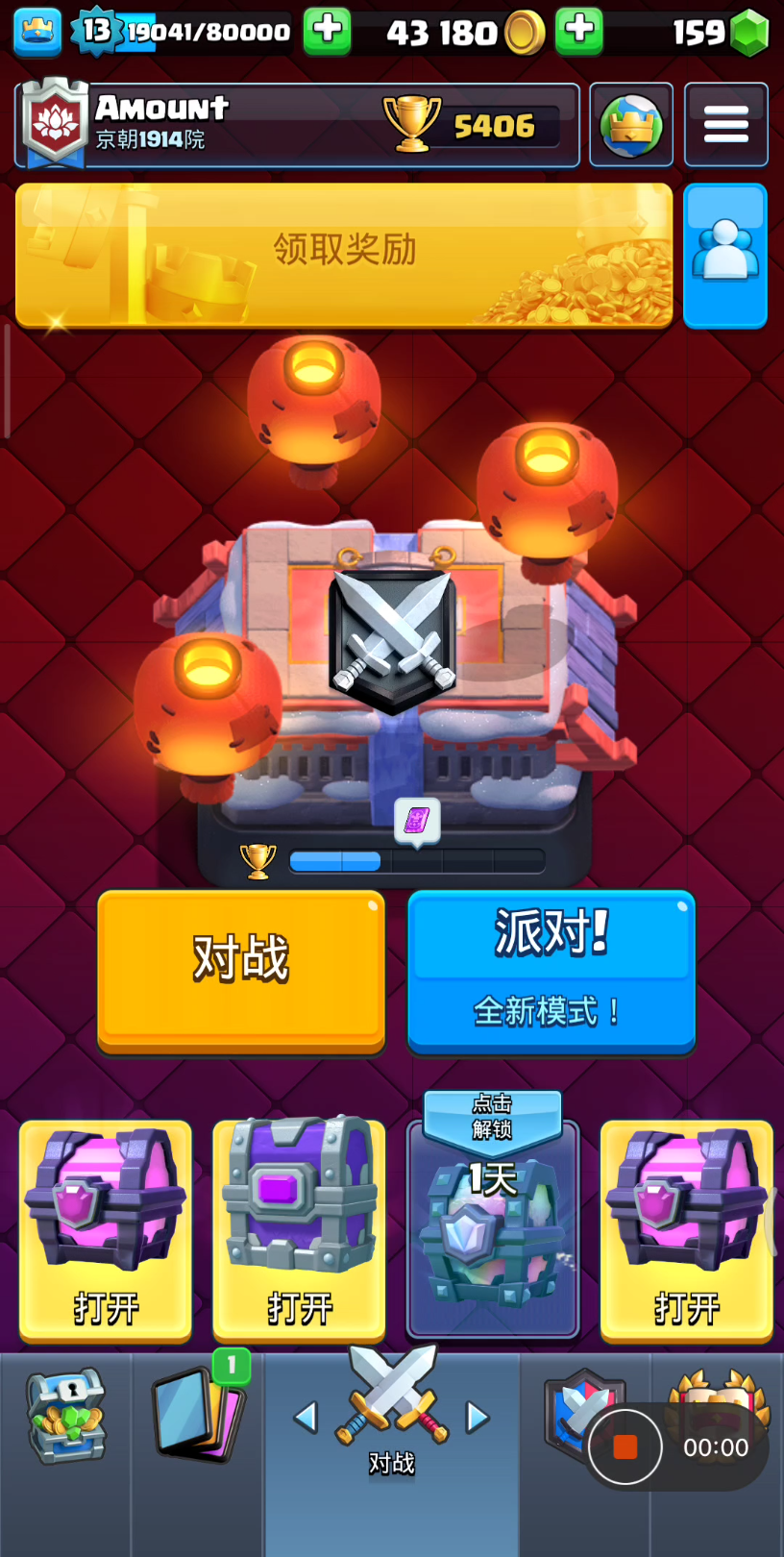Stop the screen recording

[x=625, y=1446]
